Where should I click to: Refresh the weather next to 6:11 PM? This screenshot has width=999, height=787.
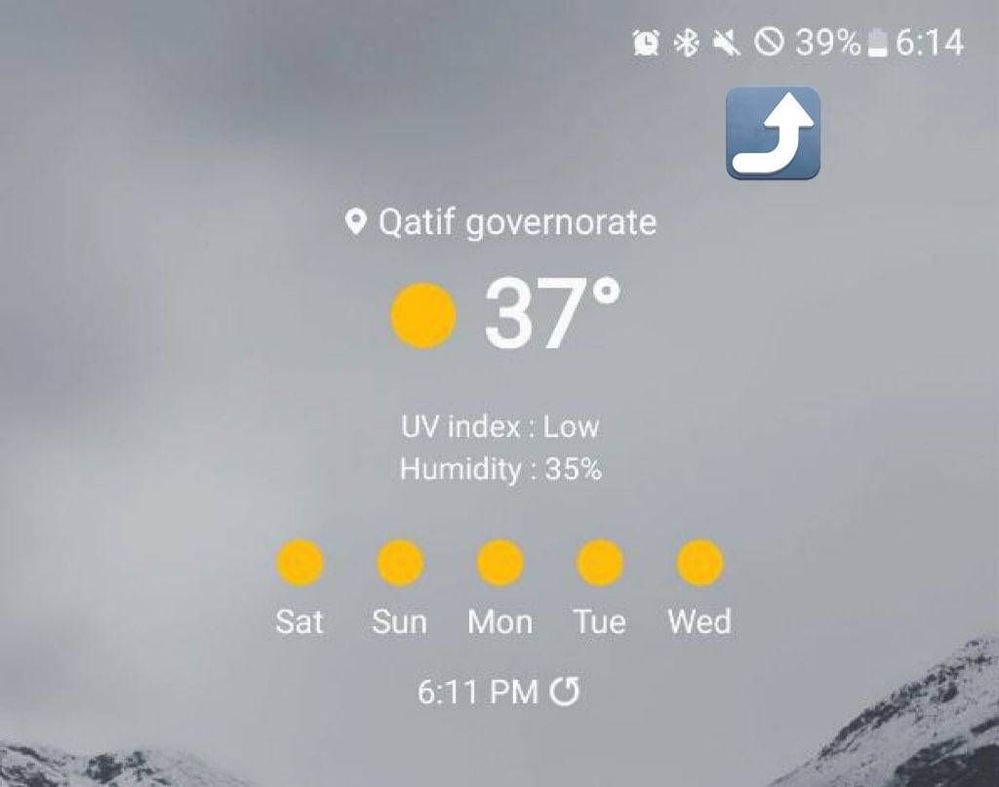(565, 691)
